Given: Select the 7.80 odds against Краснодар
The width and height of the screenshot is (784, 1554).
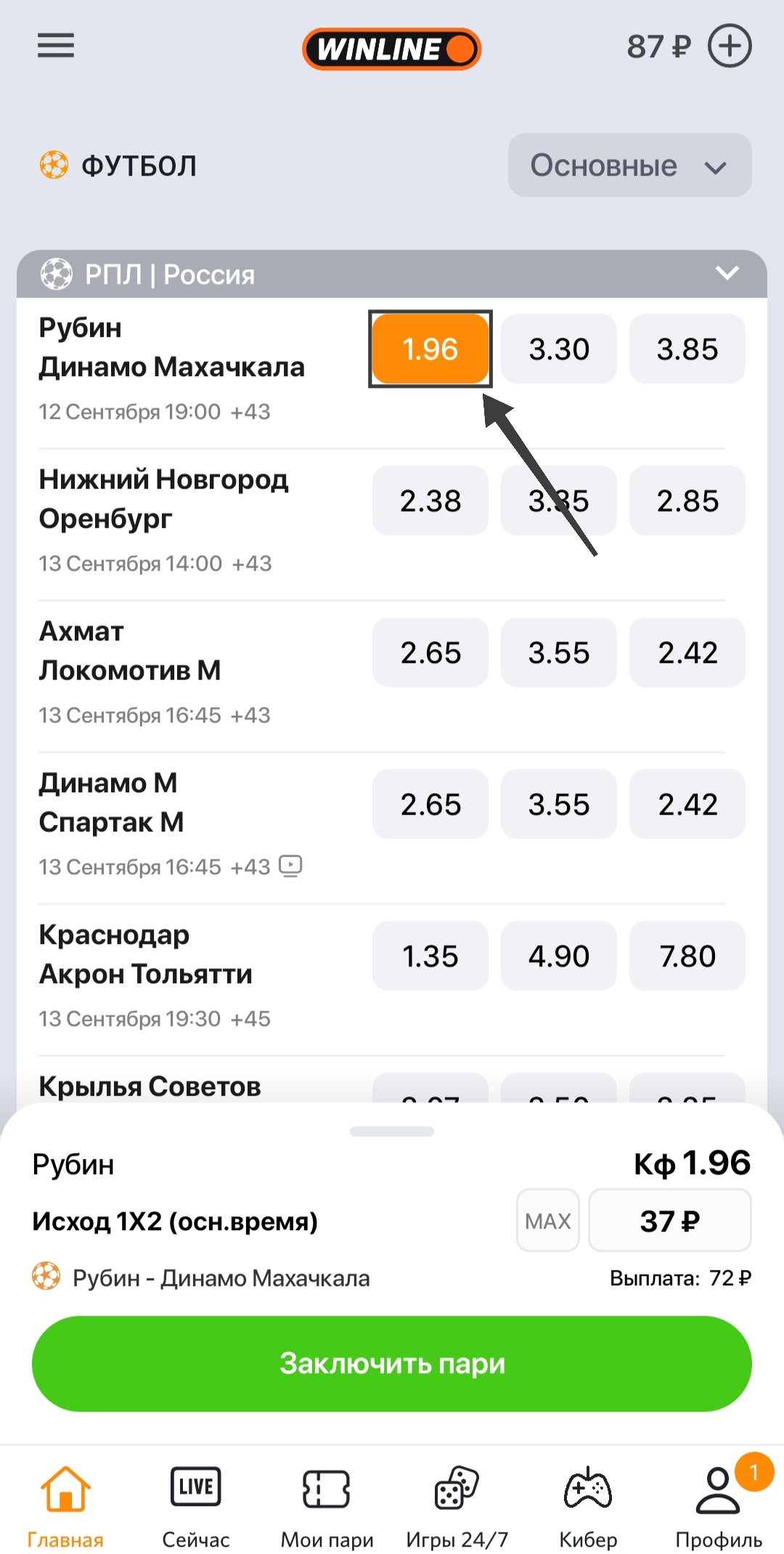Looking at the screenshot, I should (x=687, y=956).
